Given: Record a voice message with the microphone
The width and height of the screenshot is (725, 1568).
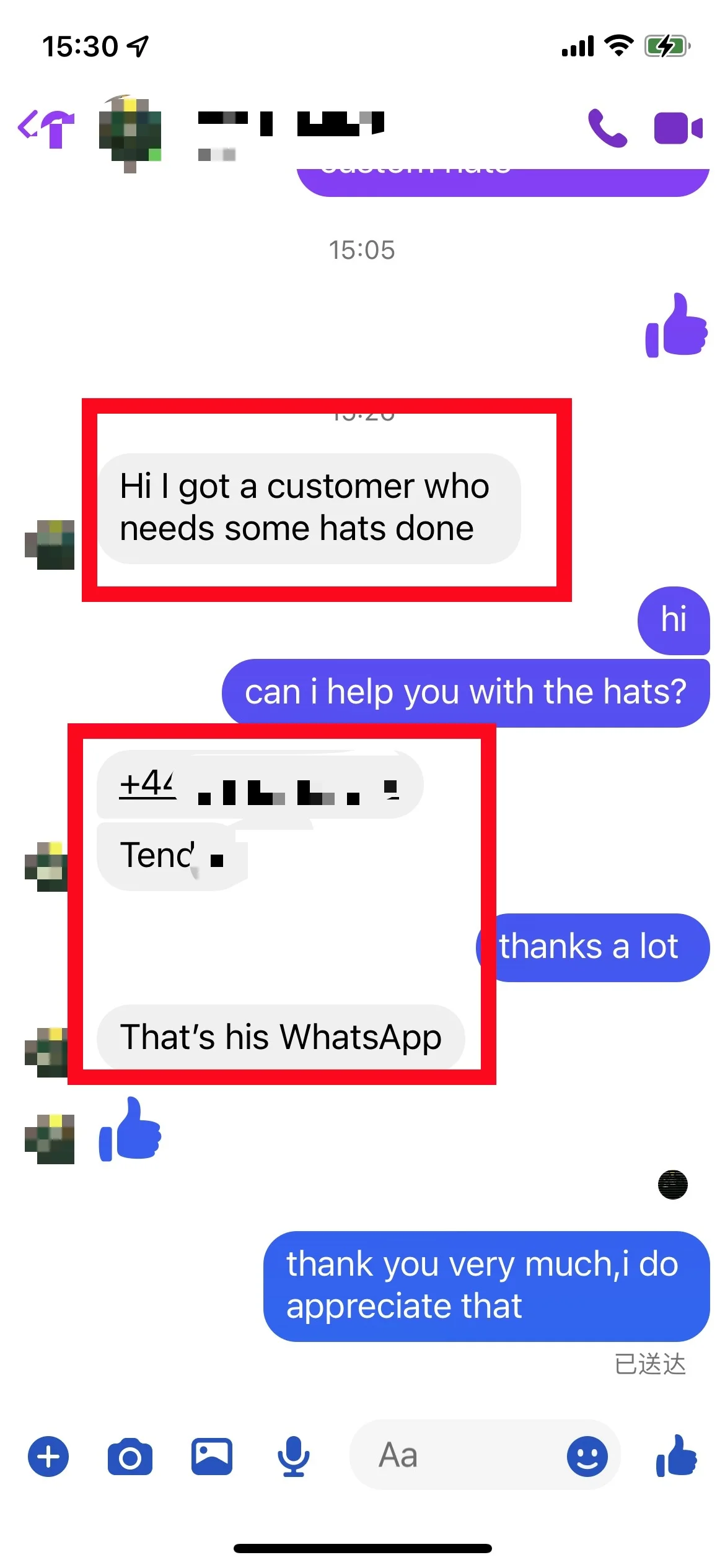Looking at the screenshot, I should click(293, 1457).
